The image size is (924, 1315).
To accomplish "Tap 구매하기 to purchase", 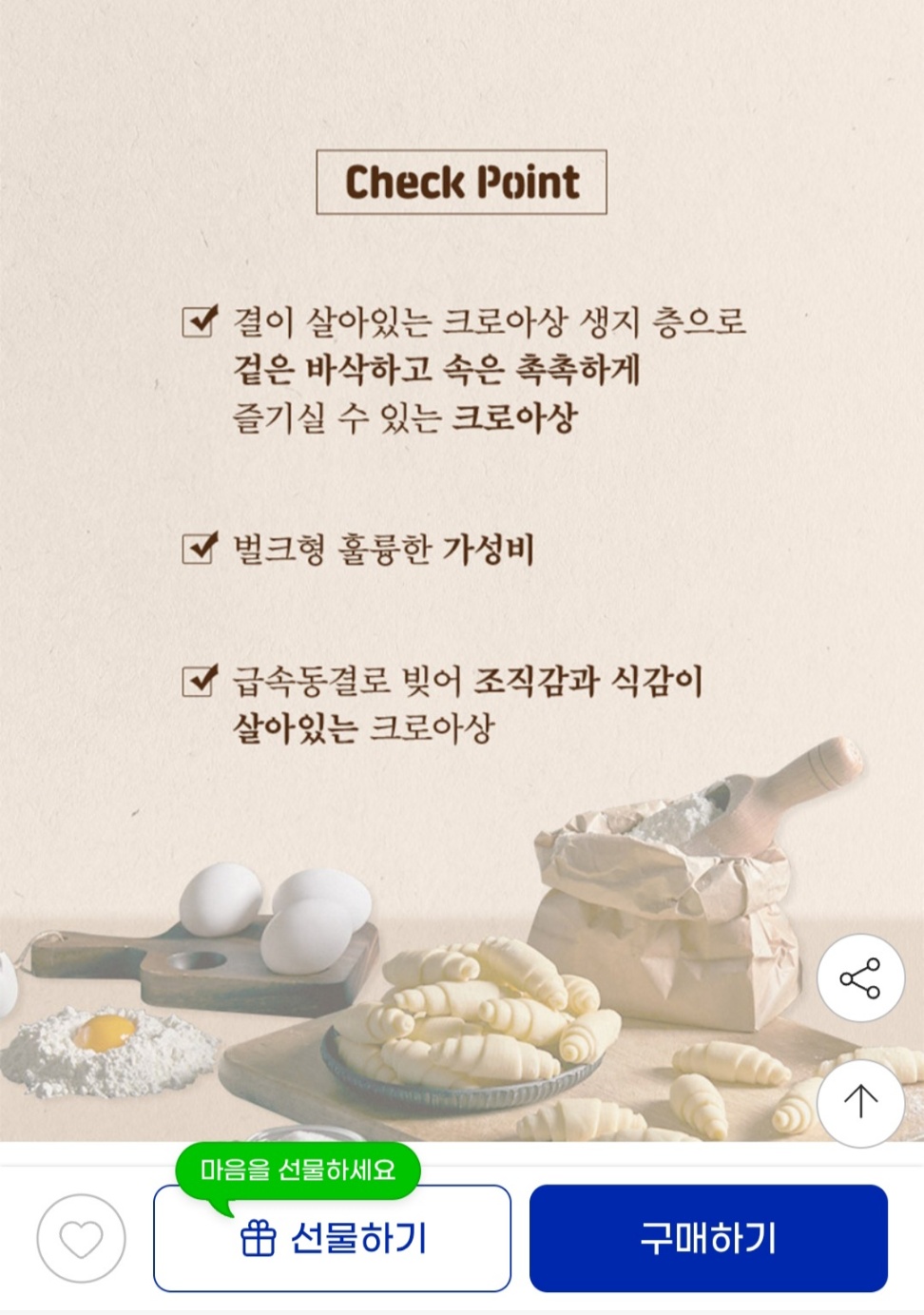I will point(708,1238).
